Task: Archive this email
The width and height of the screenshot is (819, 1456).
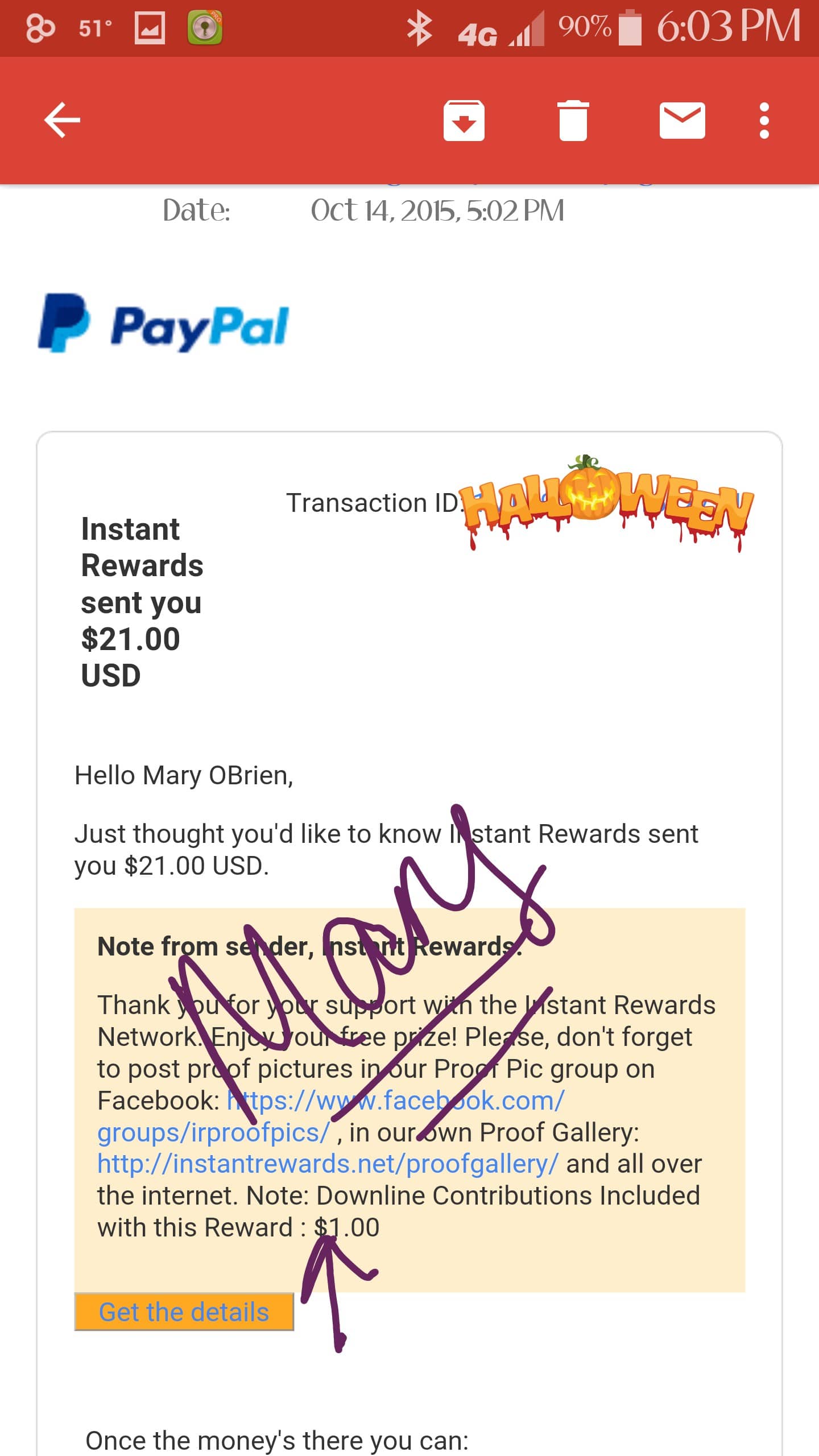Action: tap(464, 120)
